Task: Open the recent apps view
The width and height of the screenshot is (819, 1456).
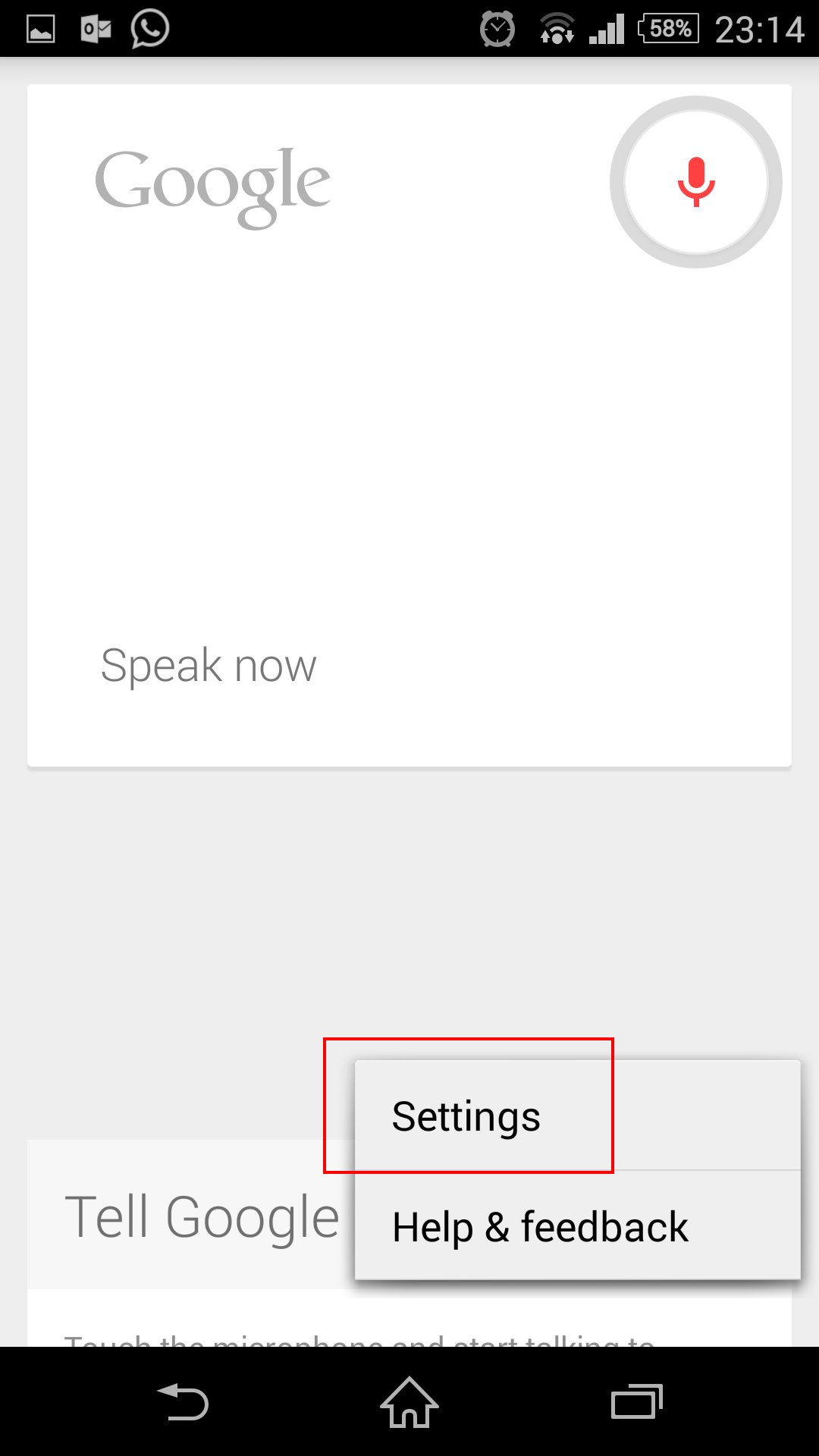Action: (x=637, y=1401)
